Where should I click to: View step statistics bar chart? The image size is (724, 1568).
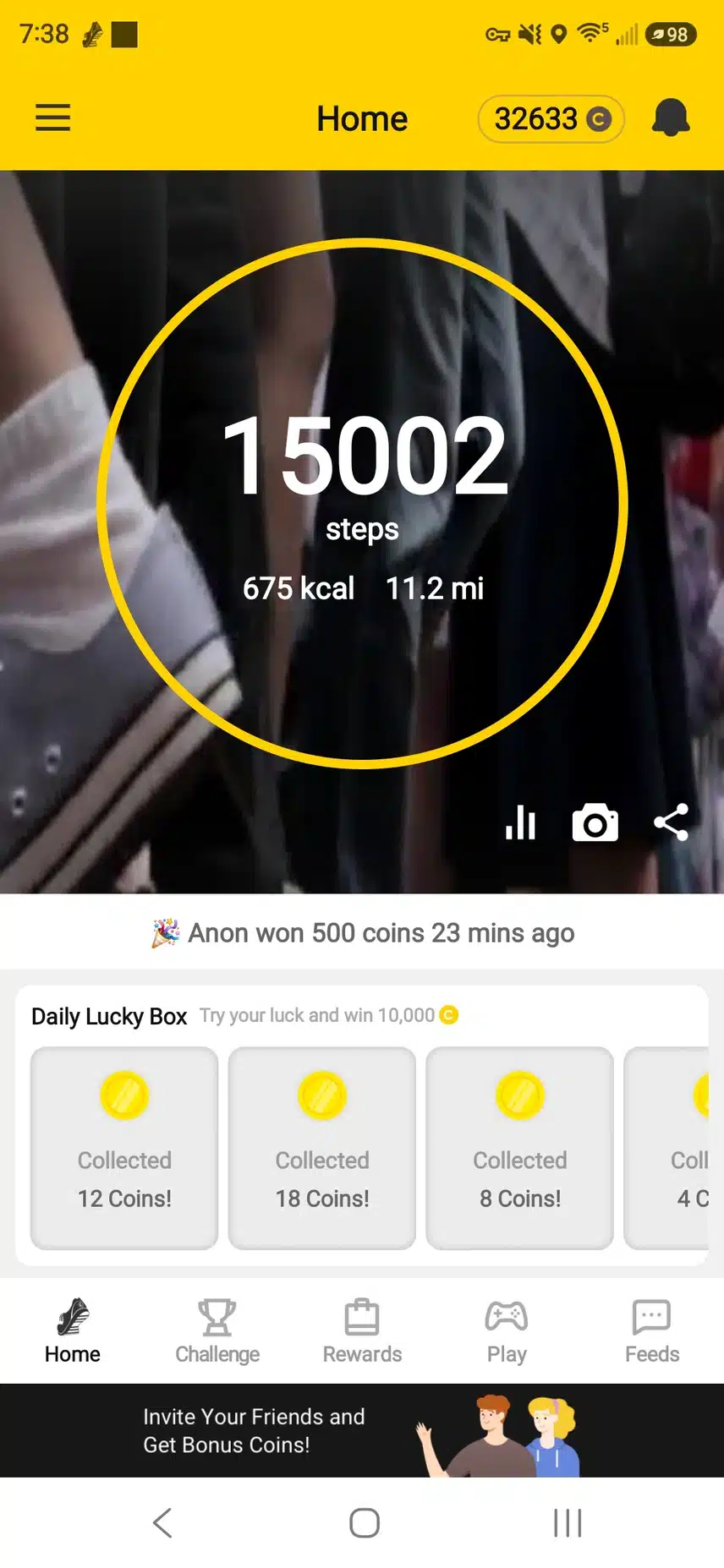click(x=520, y=822)
